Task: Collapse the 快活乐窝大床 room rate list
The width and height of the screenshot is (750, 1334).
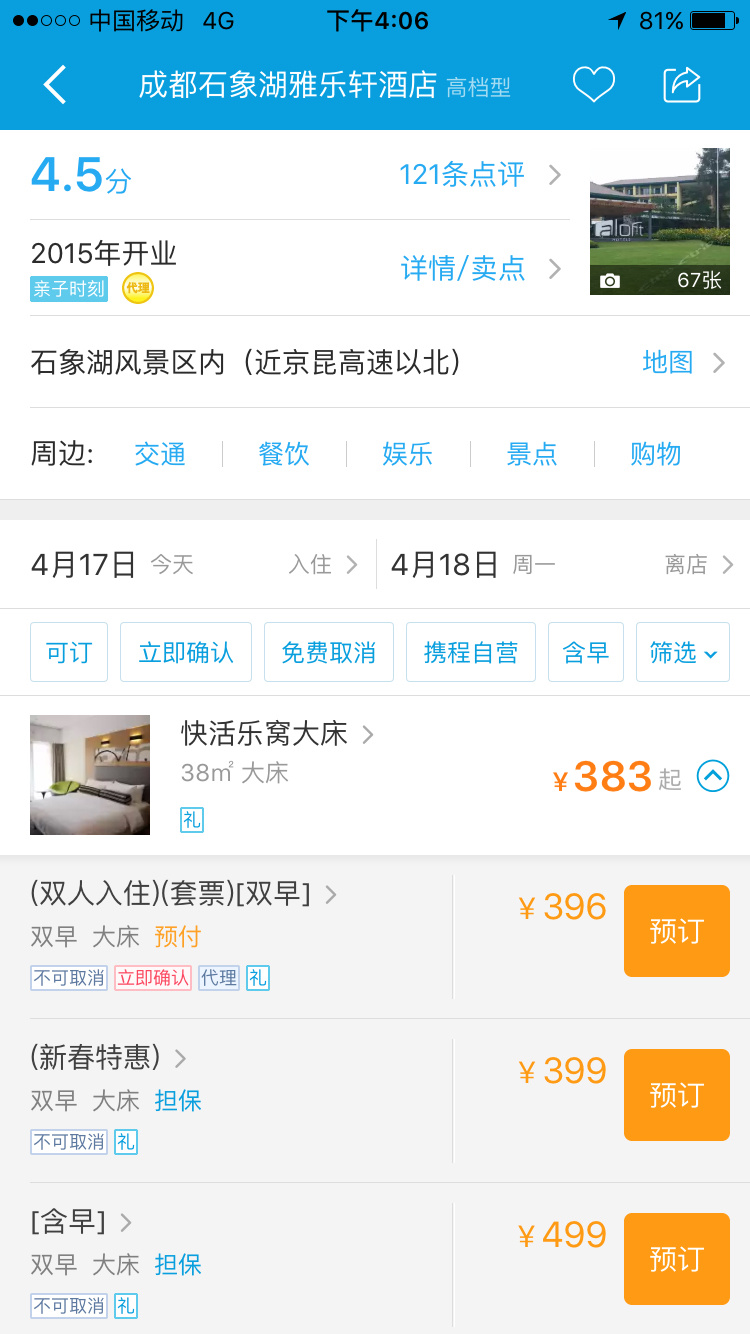Action: click(712, 776)
